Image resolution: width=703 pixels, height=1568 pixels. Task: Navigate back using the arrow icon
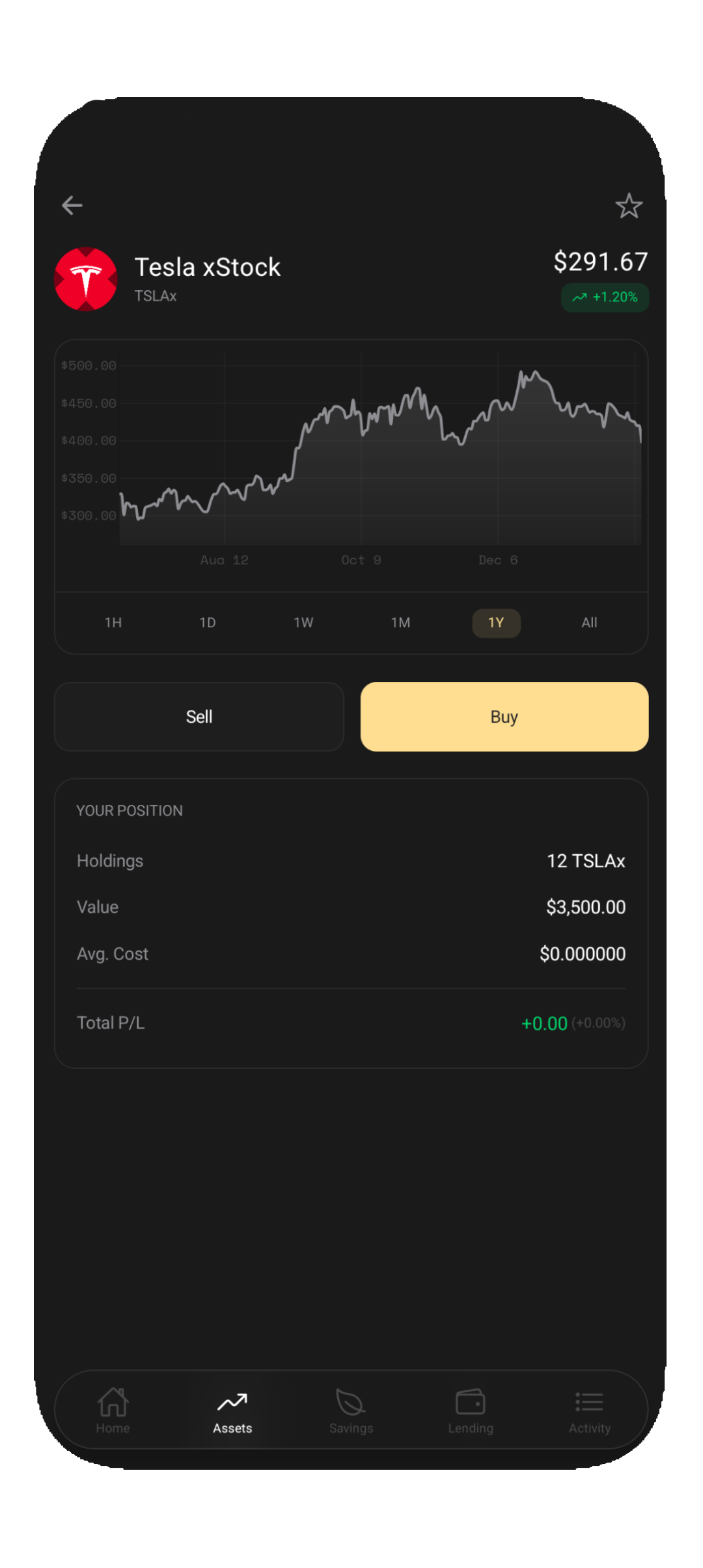(72, 206)
